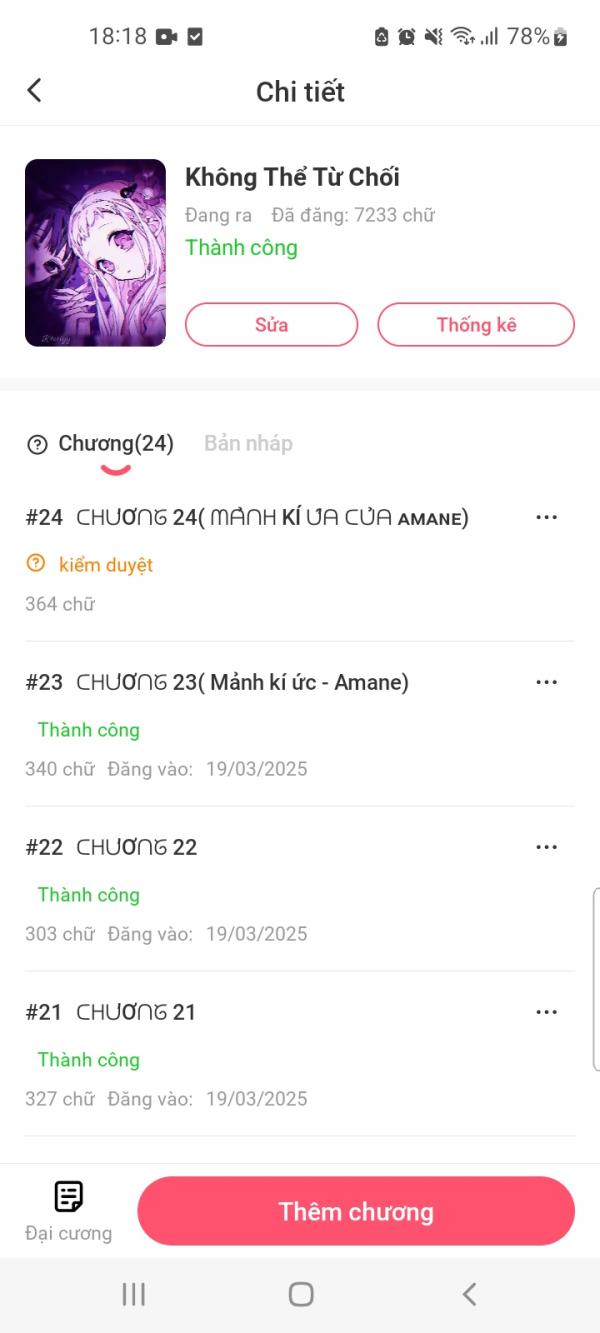Image resolution: width=600 pixels, height=1333 pixels.
Task: Open chapter #24 Mảnh kí ức của Amane
Action: (x=272, y=518)
